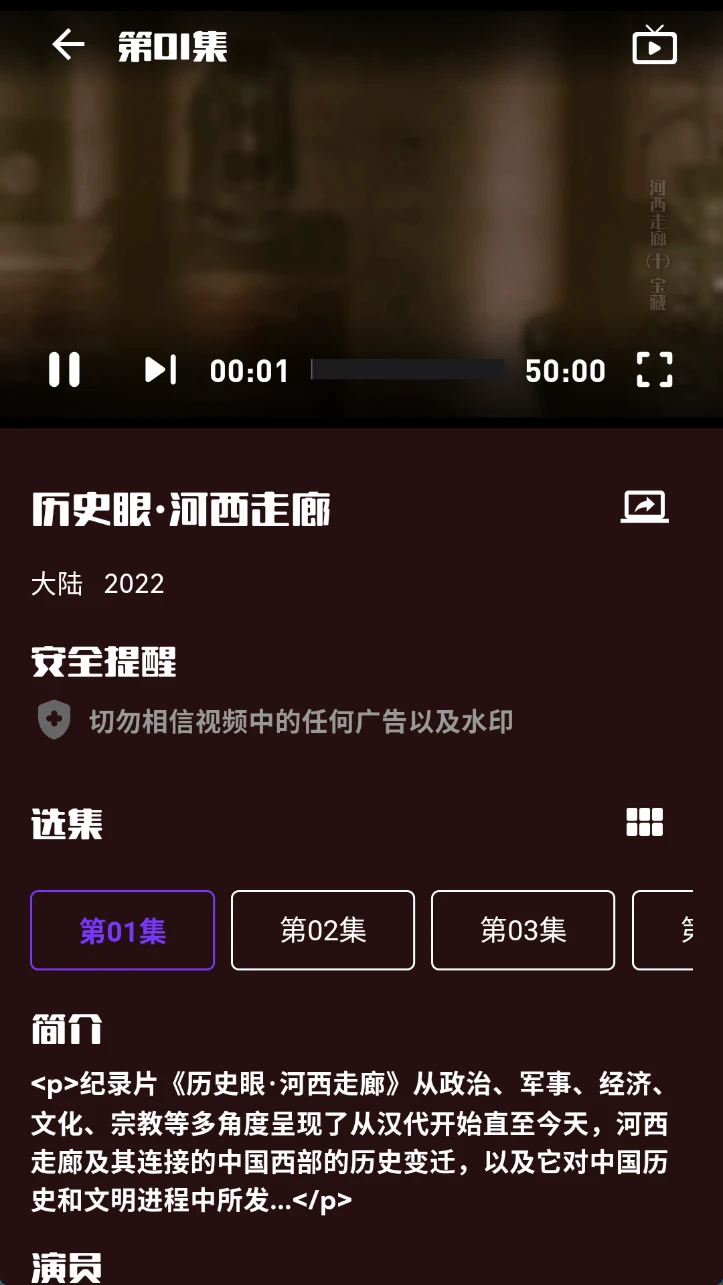
Task: Pause the video playback
Action: (x=65, y=370)
